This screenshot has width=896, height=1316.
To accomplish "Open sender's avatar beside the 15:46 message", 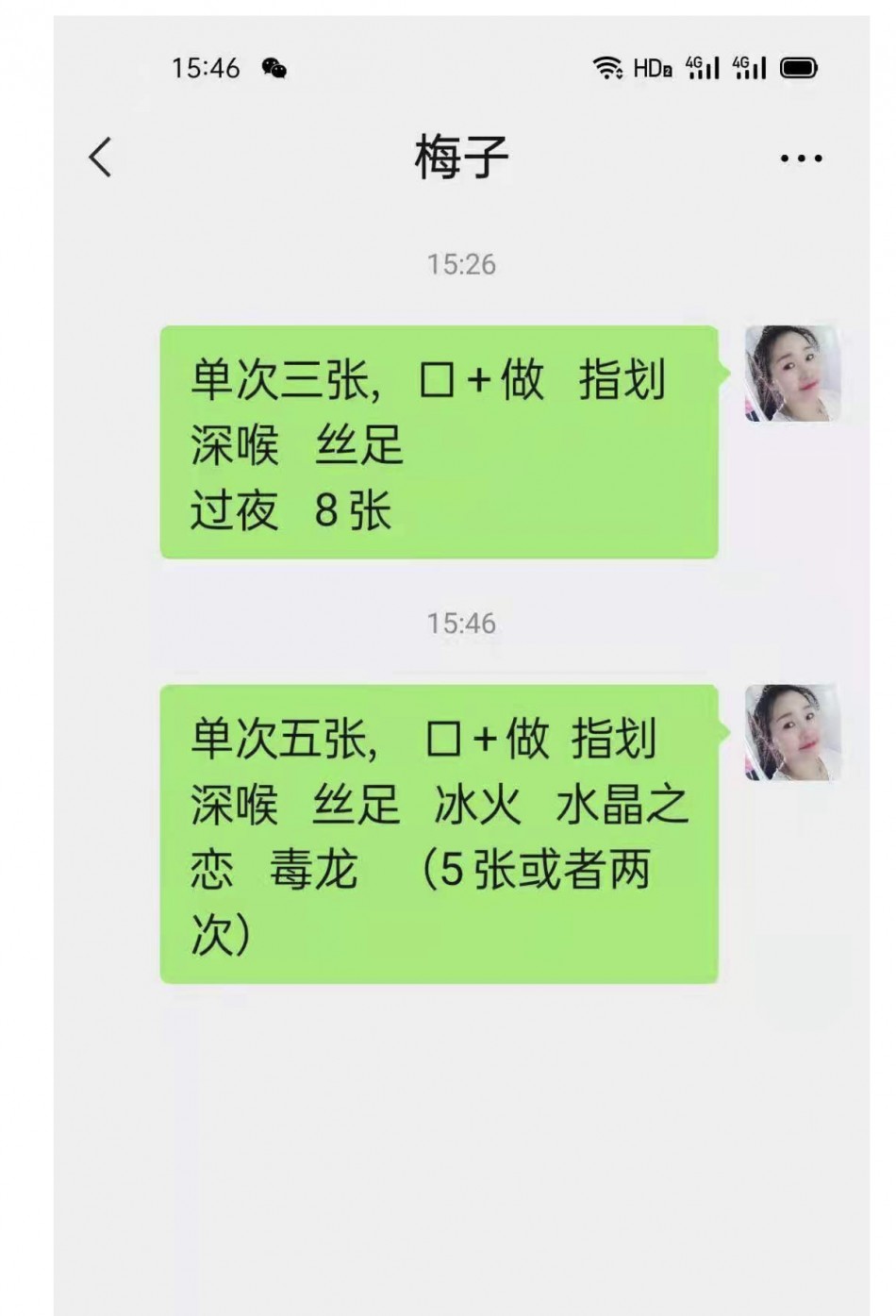I will point(791,733).
